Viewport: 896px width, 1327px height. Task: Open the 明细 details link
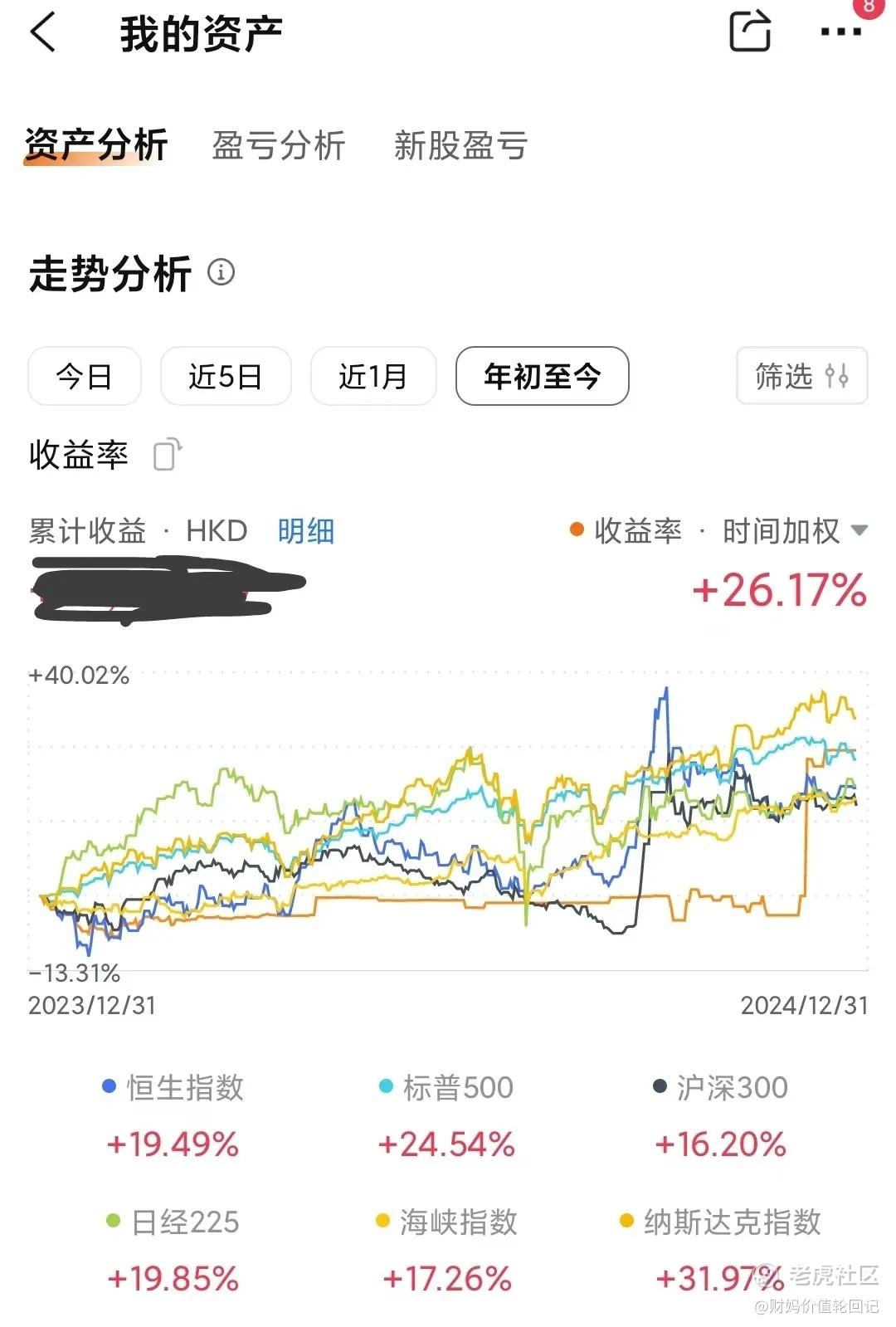click(x=305, y=531)
